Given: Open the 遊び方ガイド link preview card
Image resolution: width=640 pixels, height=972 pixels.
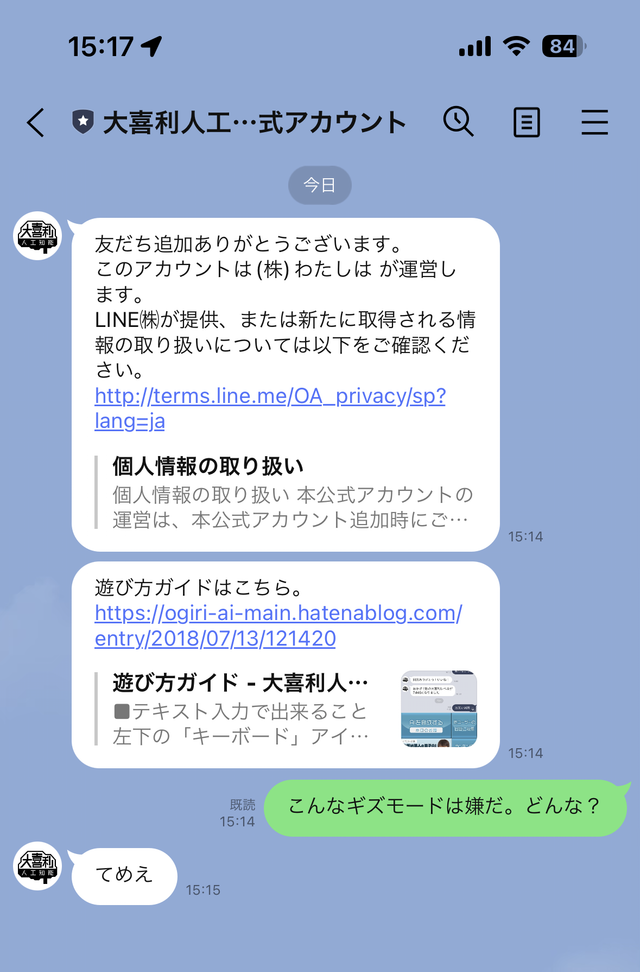Looking at the screenshot, I should (290, 710).
